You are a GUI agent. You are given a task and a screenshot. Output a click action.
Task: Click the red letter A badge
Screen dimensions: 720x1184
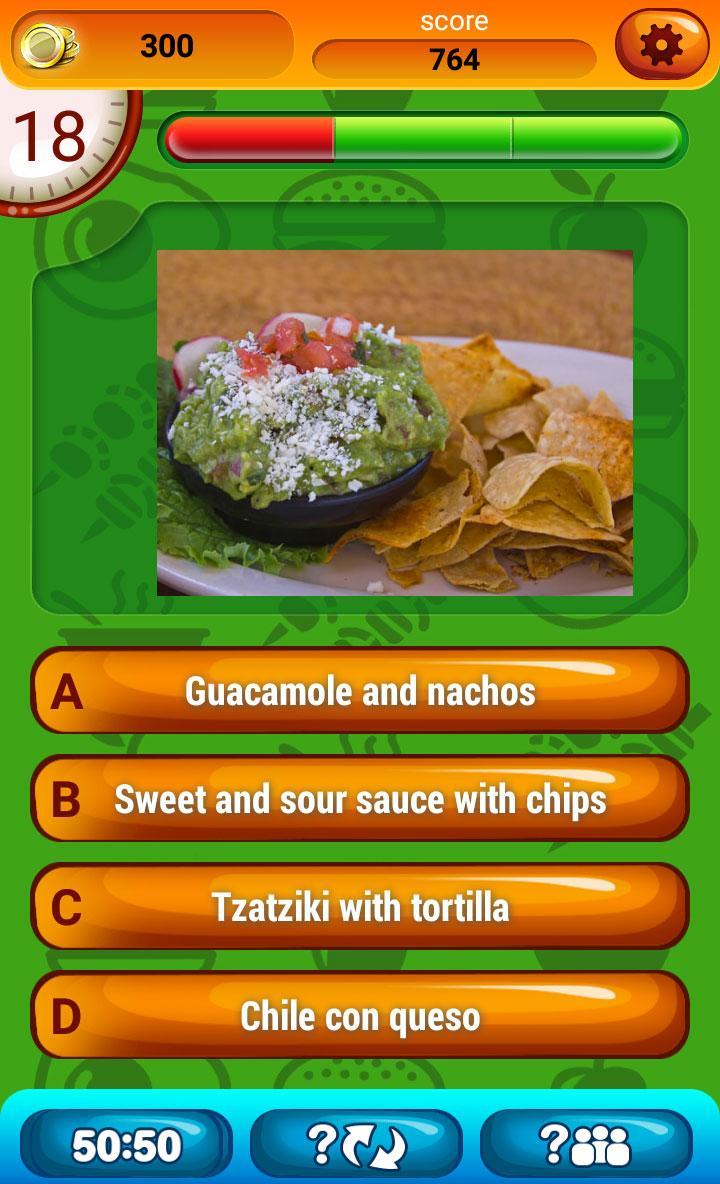coord(69,690)
